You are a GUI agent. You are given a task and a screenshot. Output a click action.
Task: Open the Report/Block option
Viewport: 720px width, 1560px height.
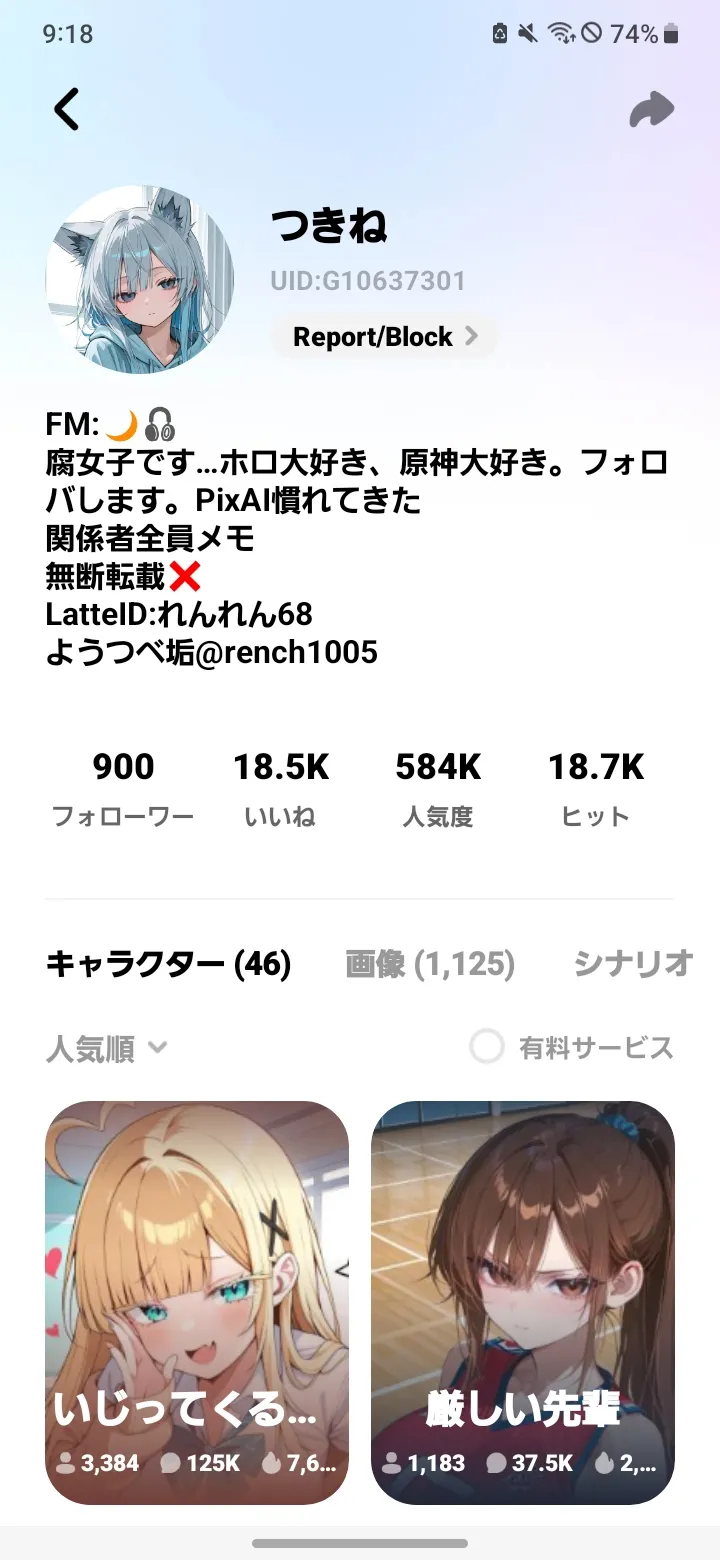click(x=385, y=337)
